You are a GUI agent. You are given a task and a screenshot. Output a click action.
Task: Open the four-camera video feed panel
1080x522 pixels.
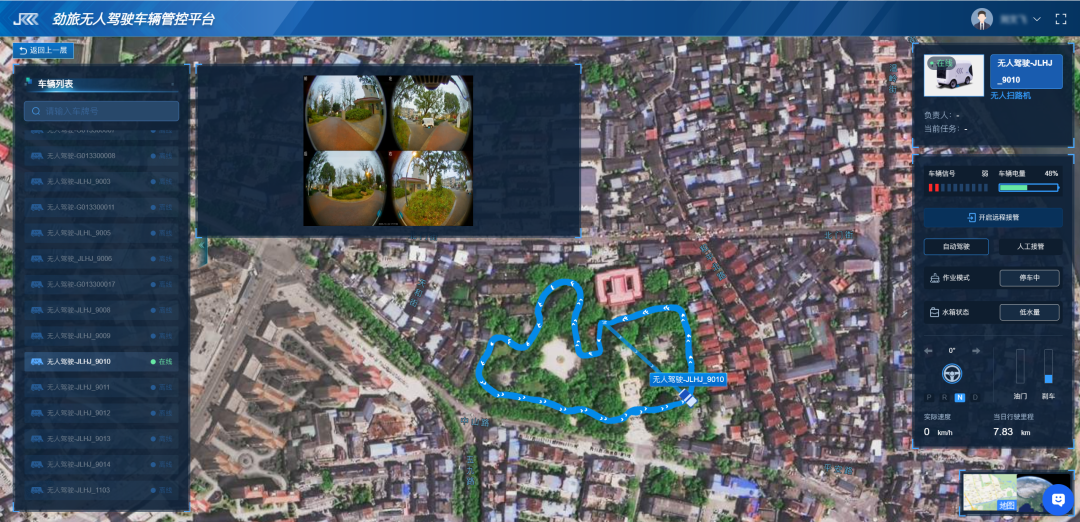(387, 150)
